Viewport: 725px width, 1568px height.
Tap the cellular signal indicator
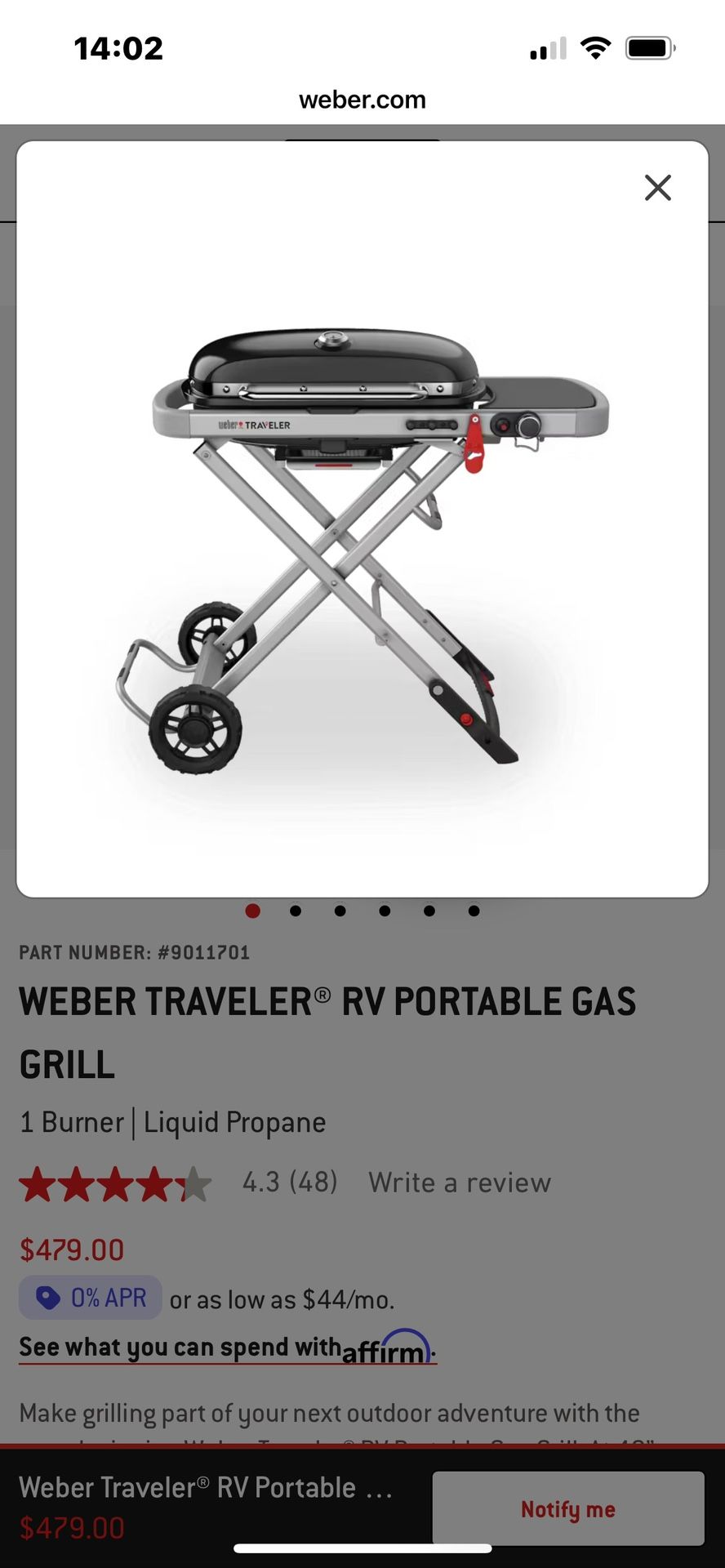(x=546, y=48)
